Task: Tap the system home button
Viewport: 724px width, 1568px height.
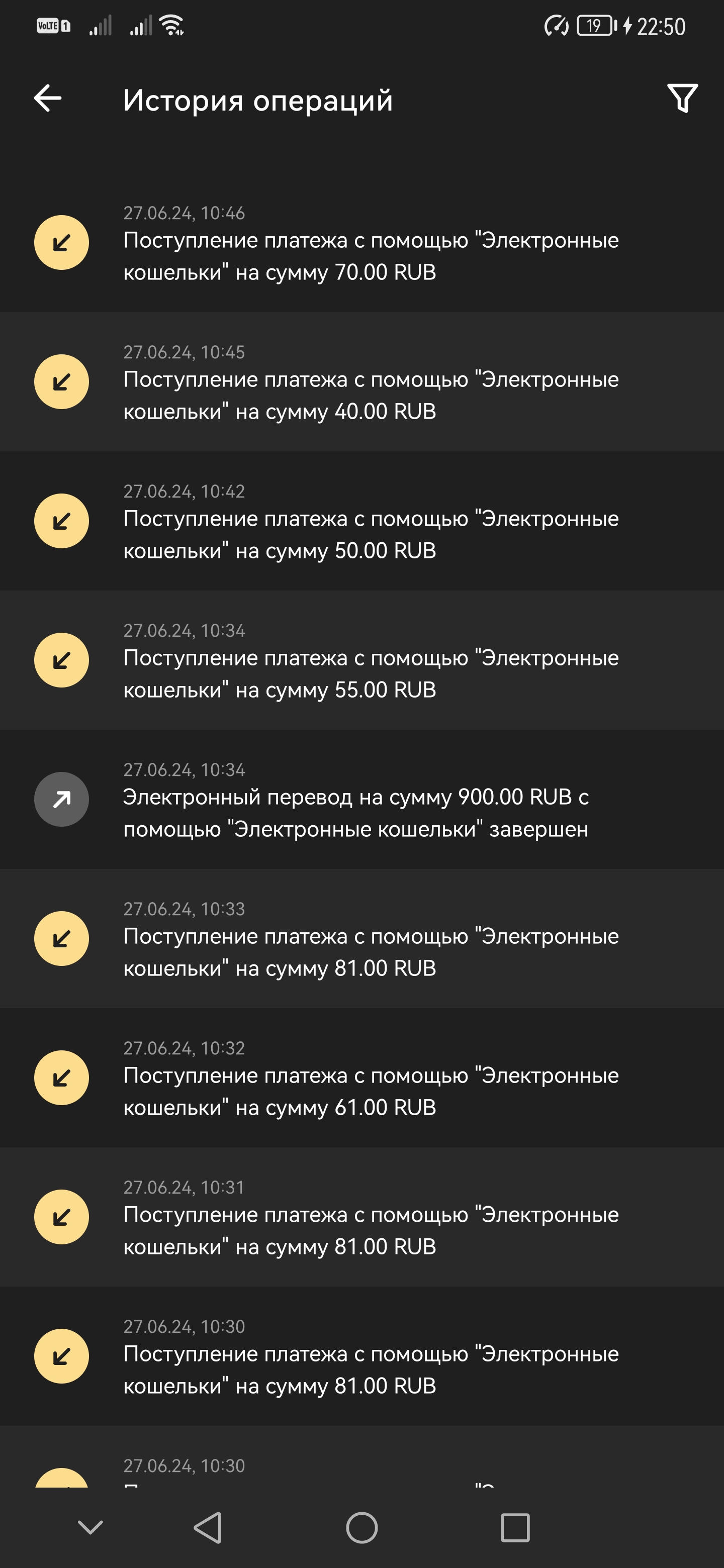Action: (x=361, y=1528)
